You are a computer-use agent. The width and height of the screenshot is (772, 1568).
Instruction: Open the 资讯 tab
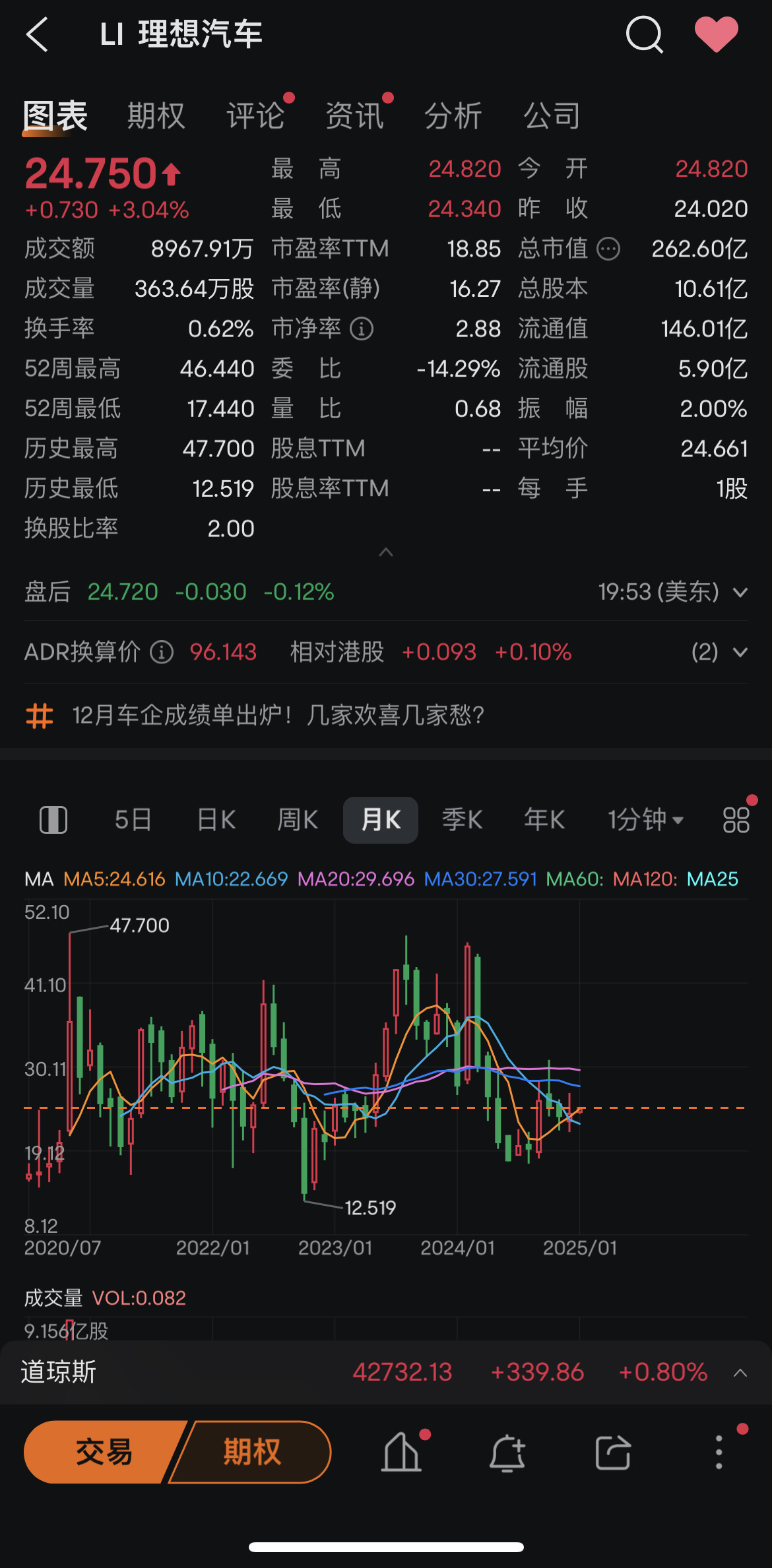coord(354,116)
